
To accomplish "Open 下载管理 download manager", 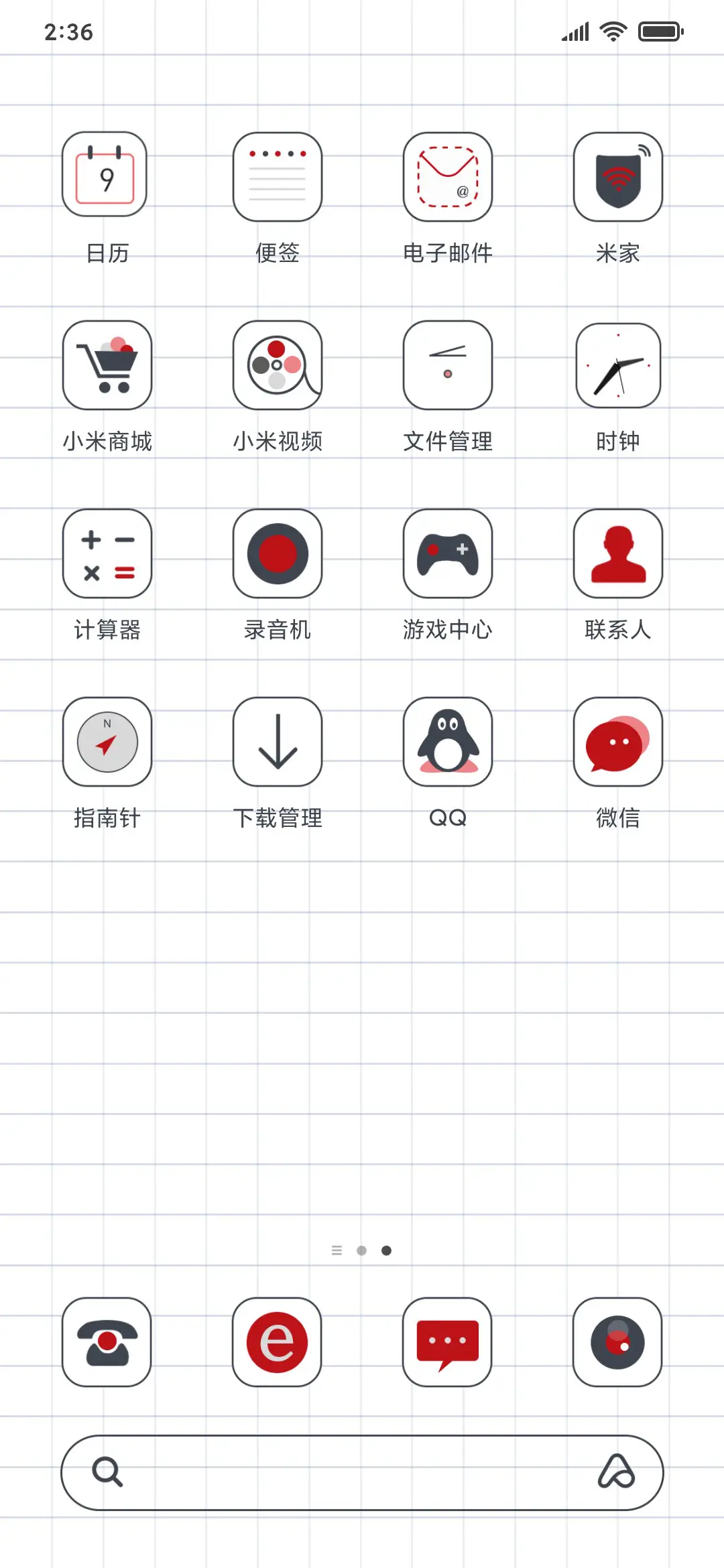I will click(278, 742).
